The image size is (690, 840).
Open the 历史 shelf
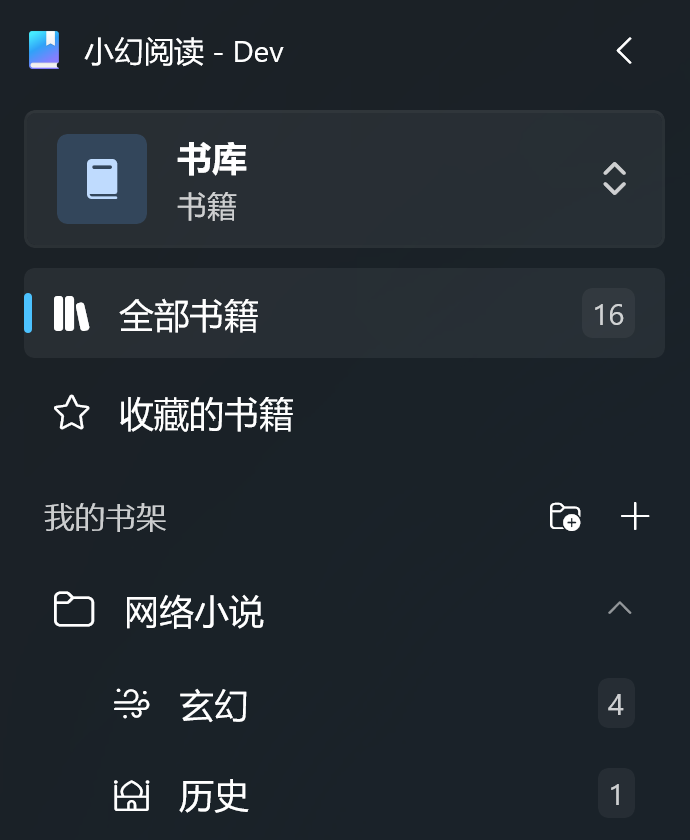click(214, 796)
